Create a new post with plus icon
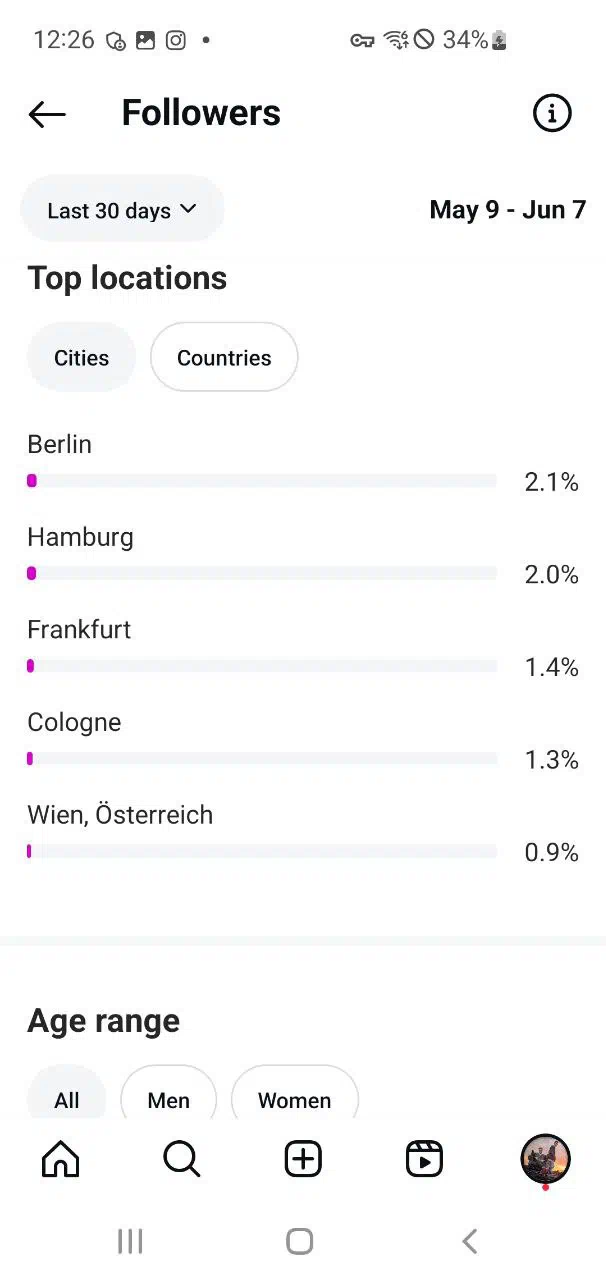Screen dimensions: 606x1280 303,1159
